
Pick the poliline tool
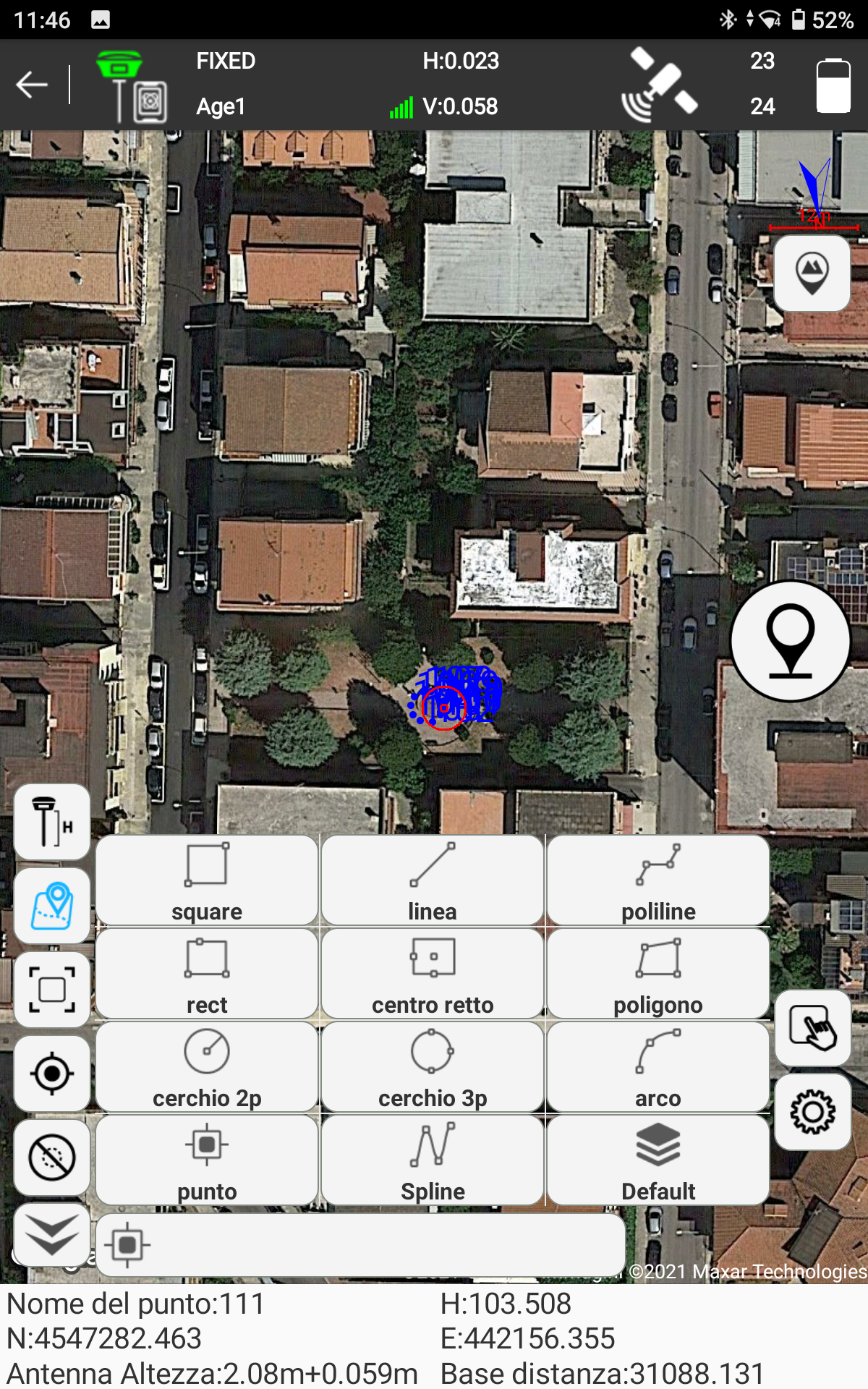658,880
